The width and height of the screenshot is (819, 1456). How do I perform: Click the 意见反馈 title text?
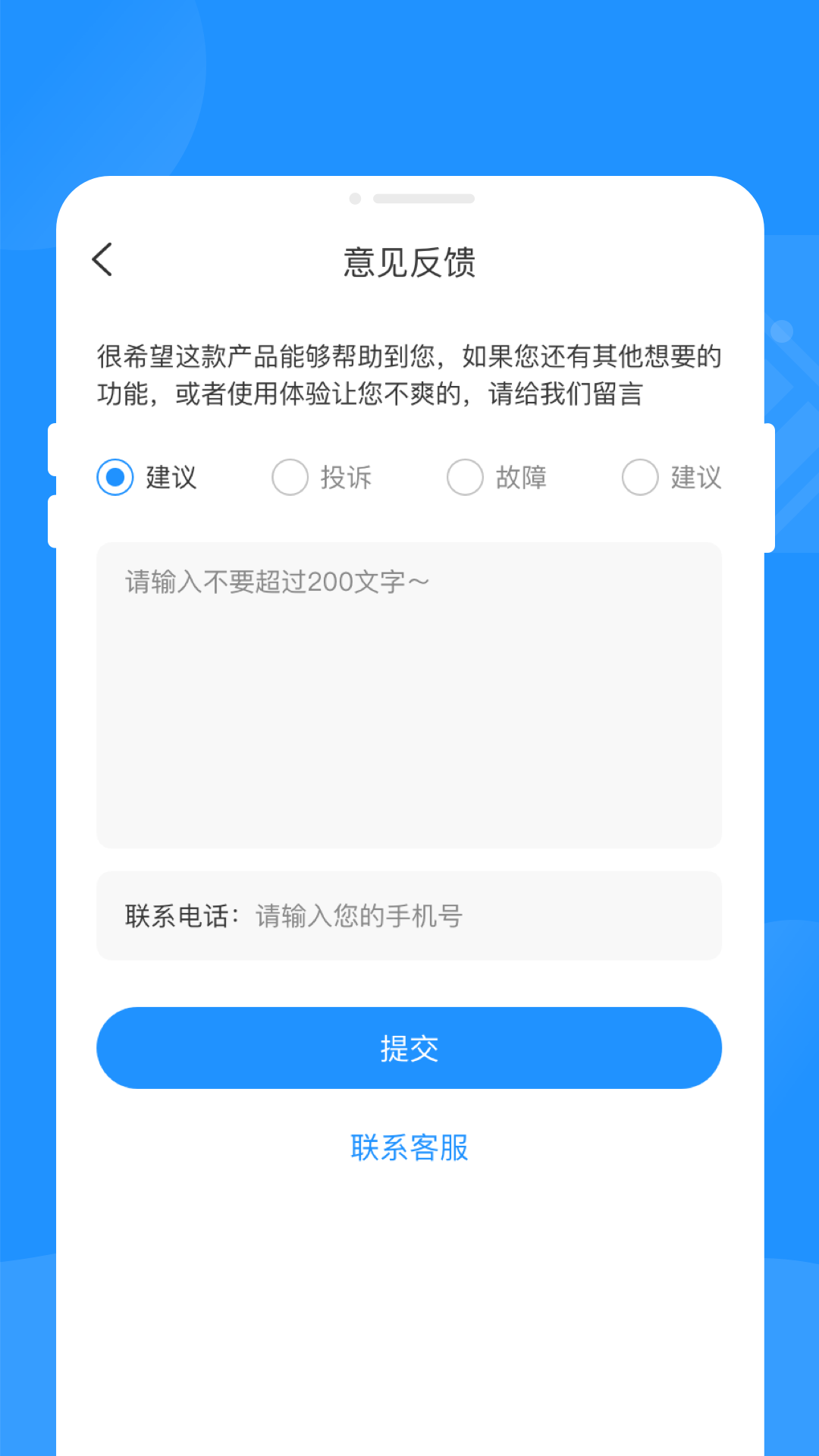(x=409, y=261)
